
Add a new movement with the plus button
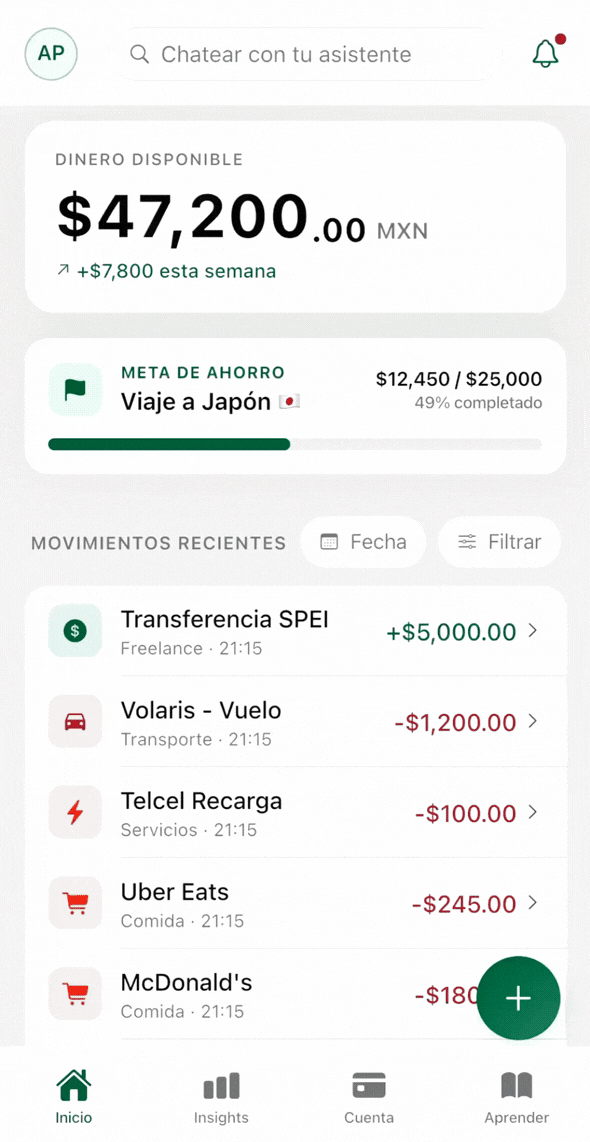(x=519, y=998)
